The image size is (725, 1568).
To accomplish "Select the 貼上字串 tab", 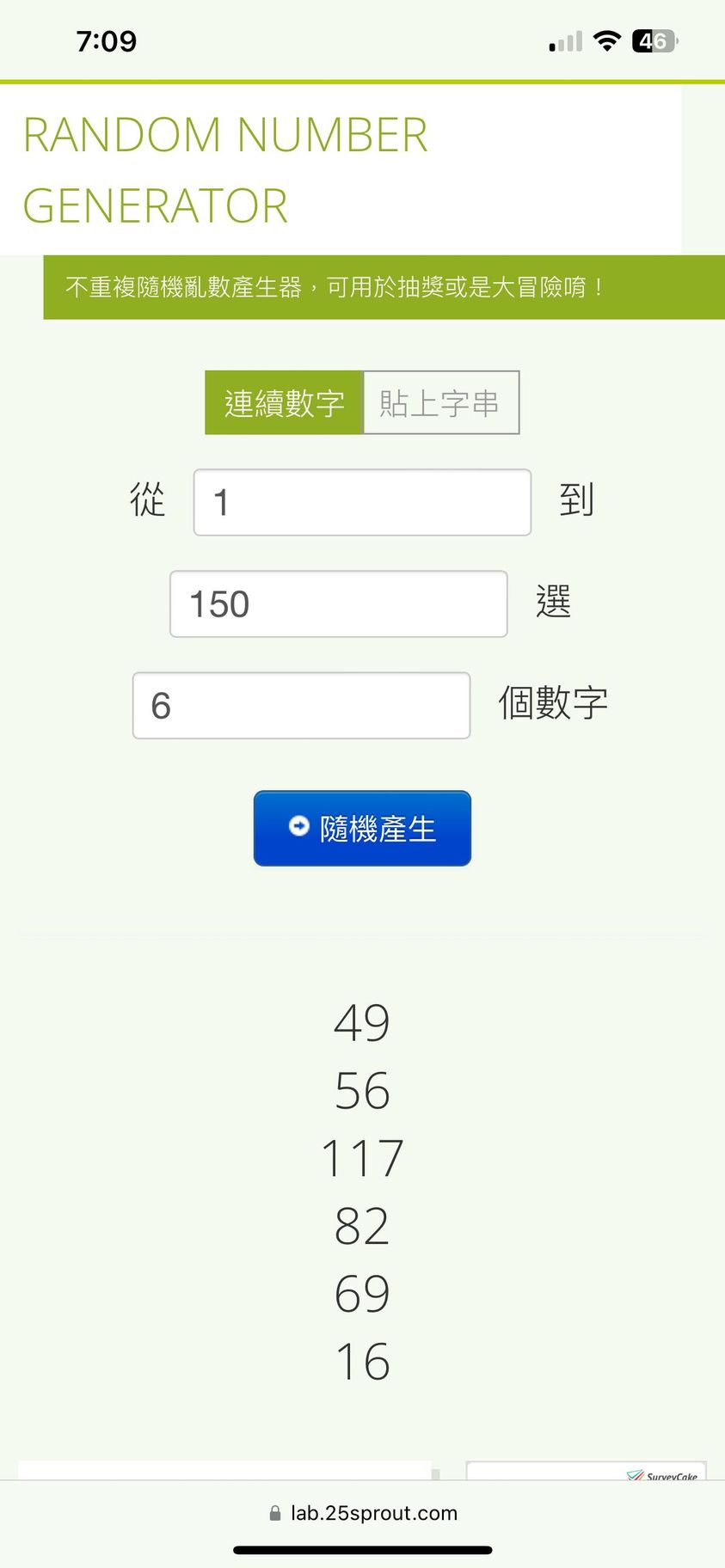I will click(x=440, y=402).
